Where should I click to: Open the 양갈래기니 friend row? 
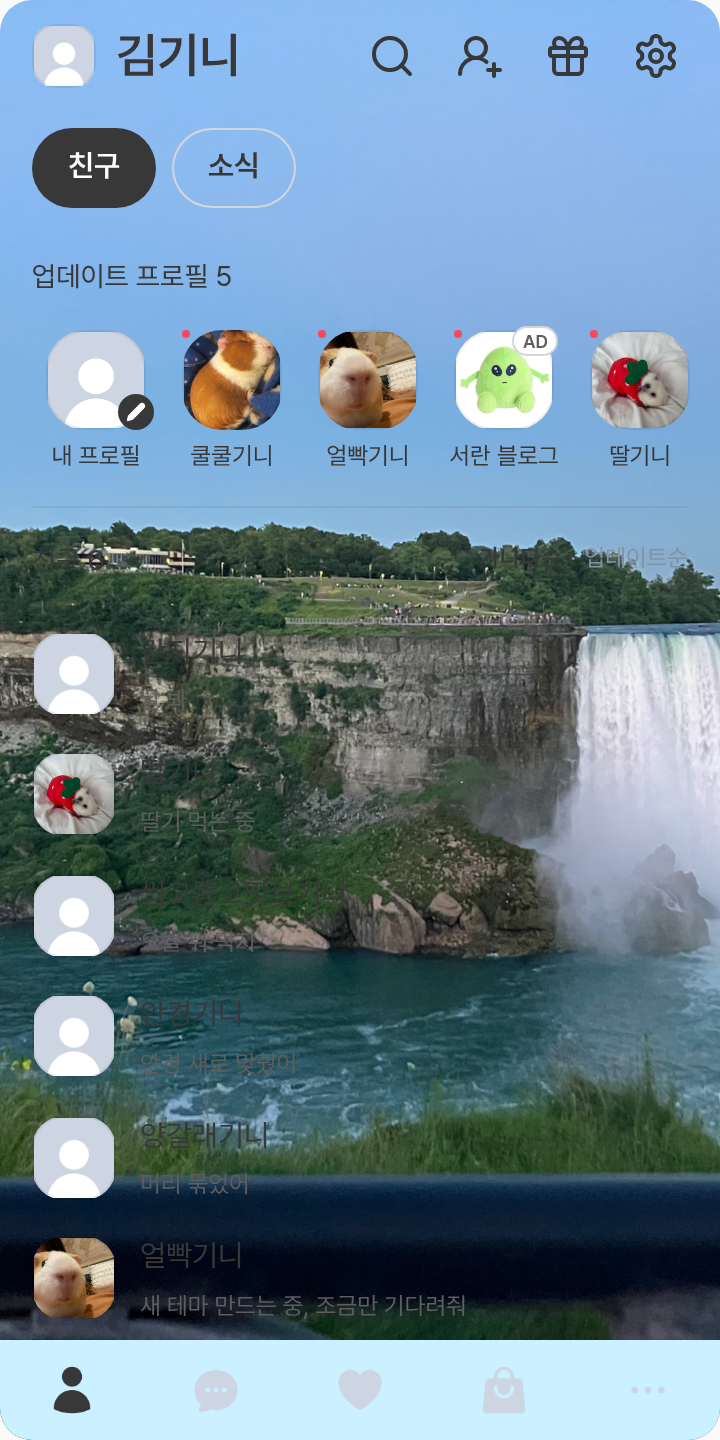tap(360, 1158)
